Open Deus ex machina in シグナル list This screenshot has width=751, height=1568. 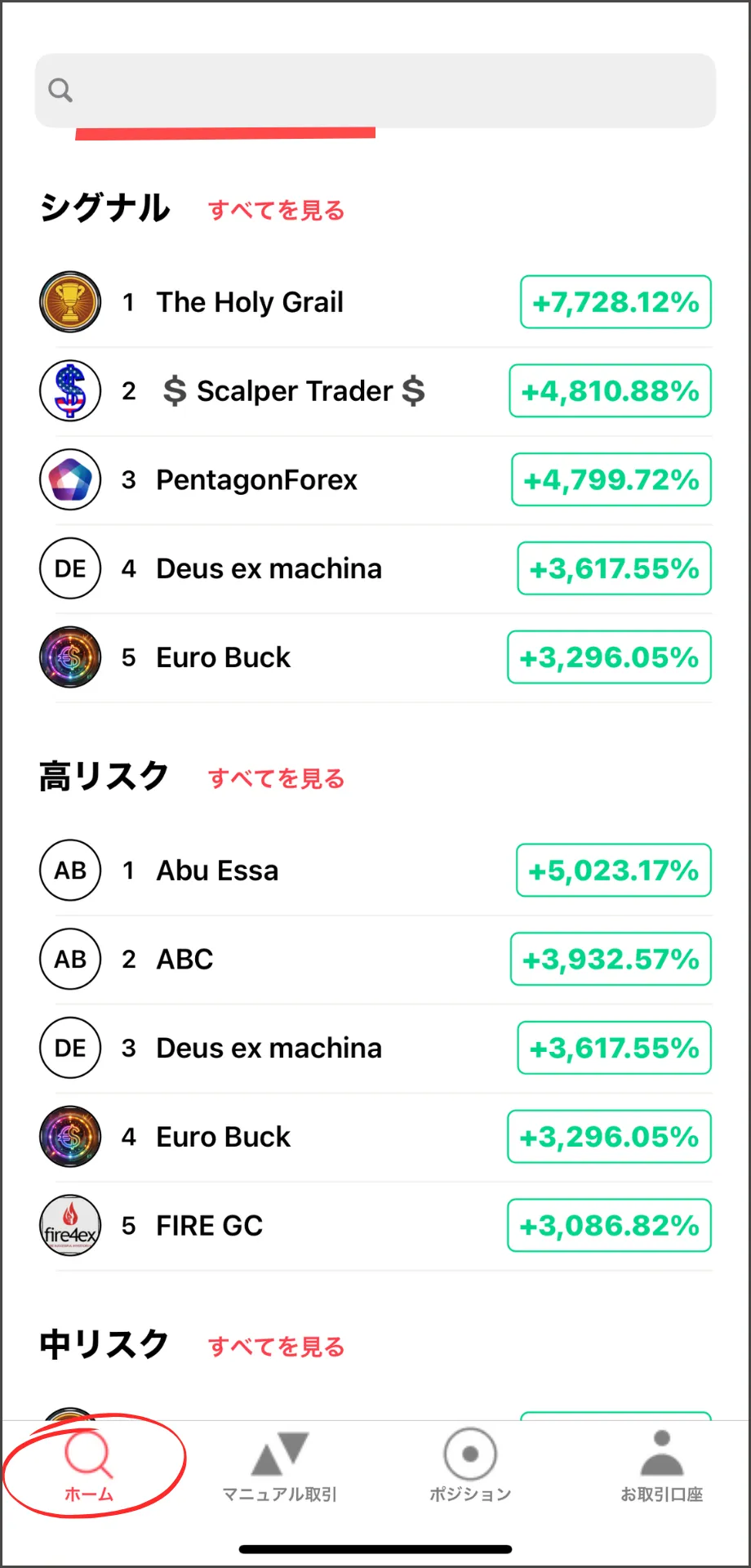click(375, 568)
